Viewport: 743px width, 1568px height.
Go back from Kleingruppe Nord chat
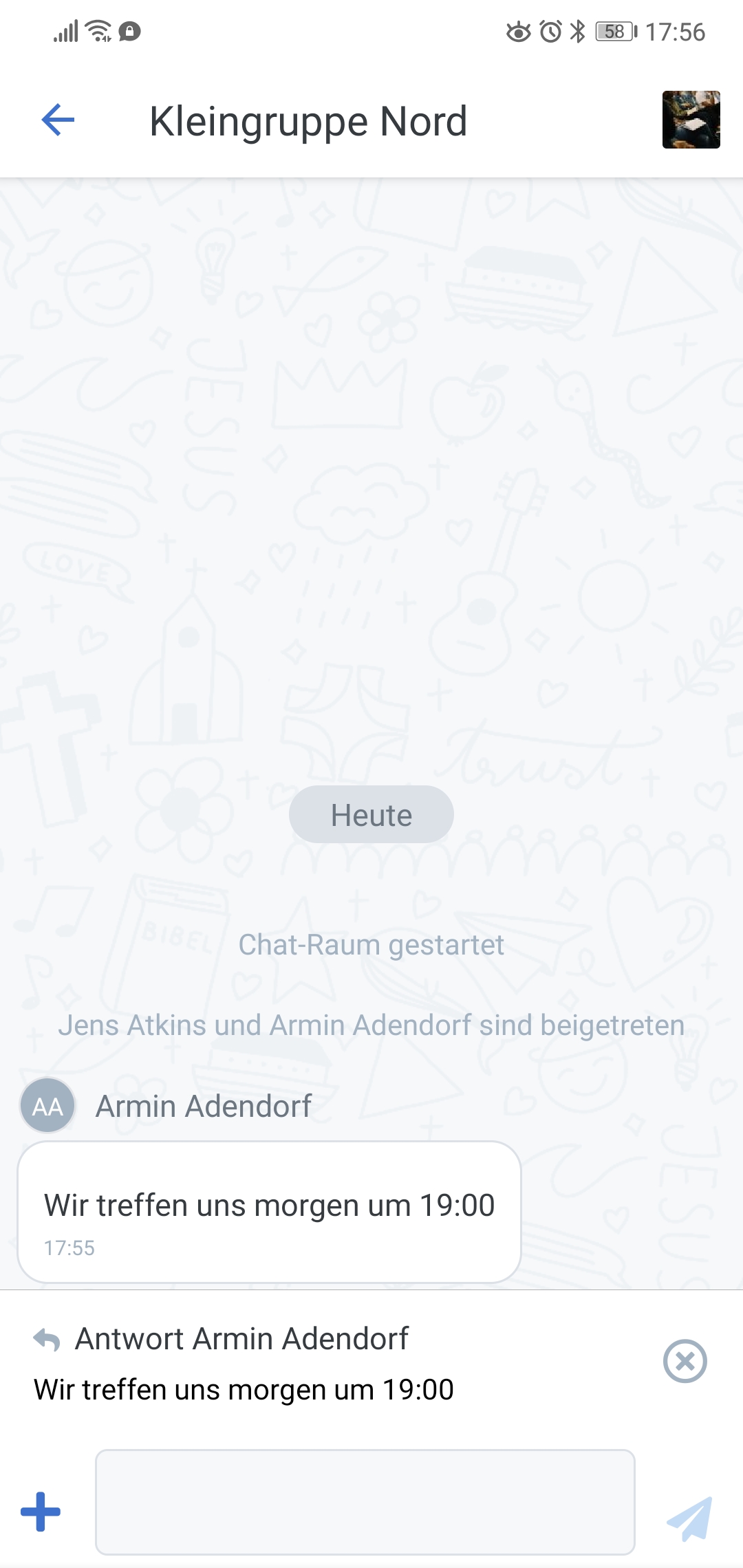pos(58,120)
